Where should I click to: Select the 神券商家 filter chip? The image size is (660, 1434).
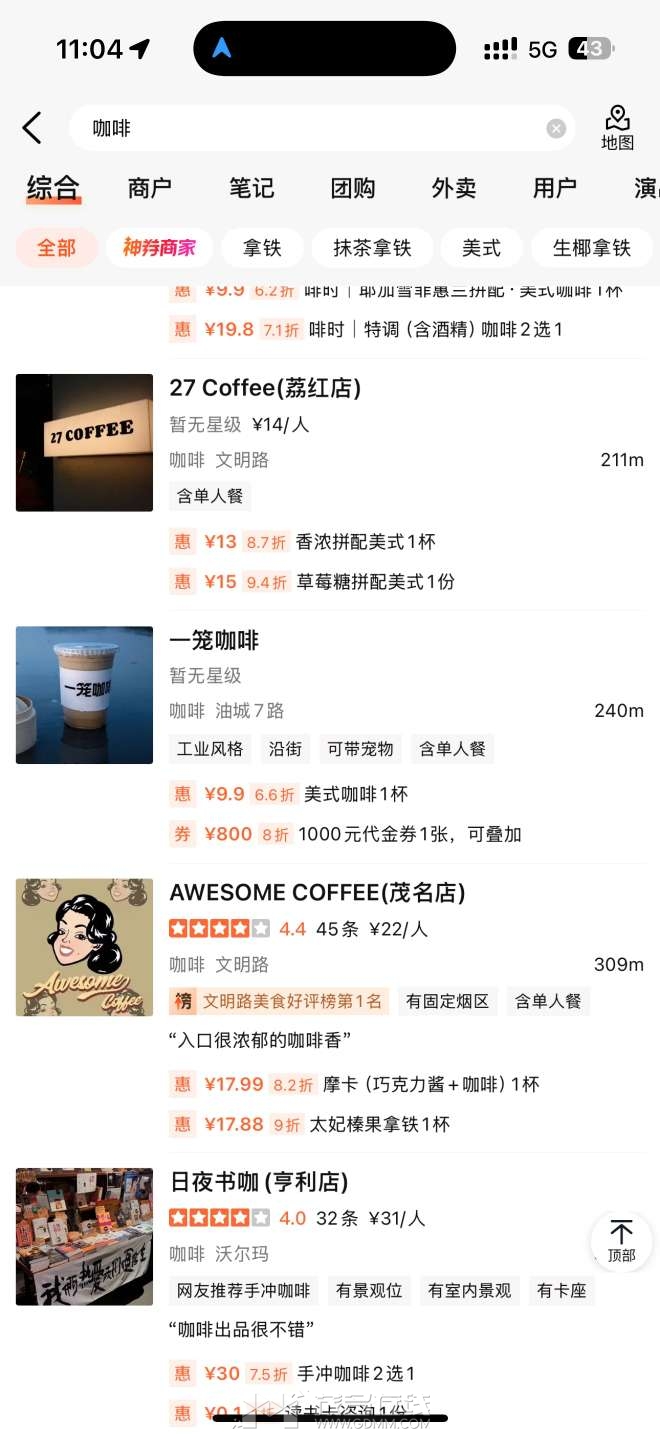coord(159,248)
